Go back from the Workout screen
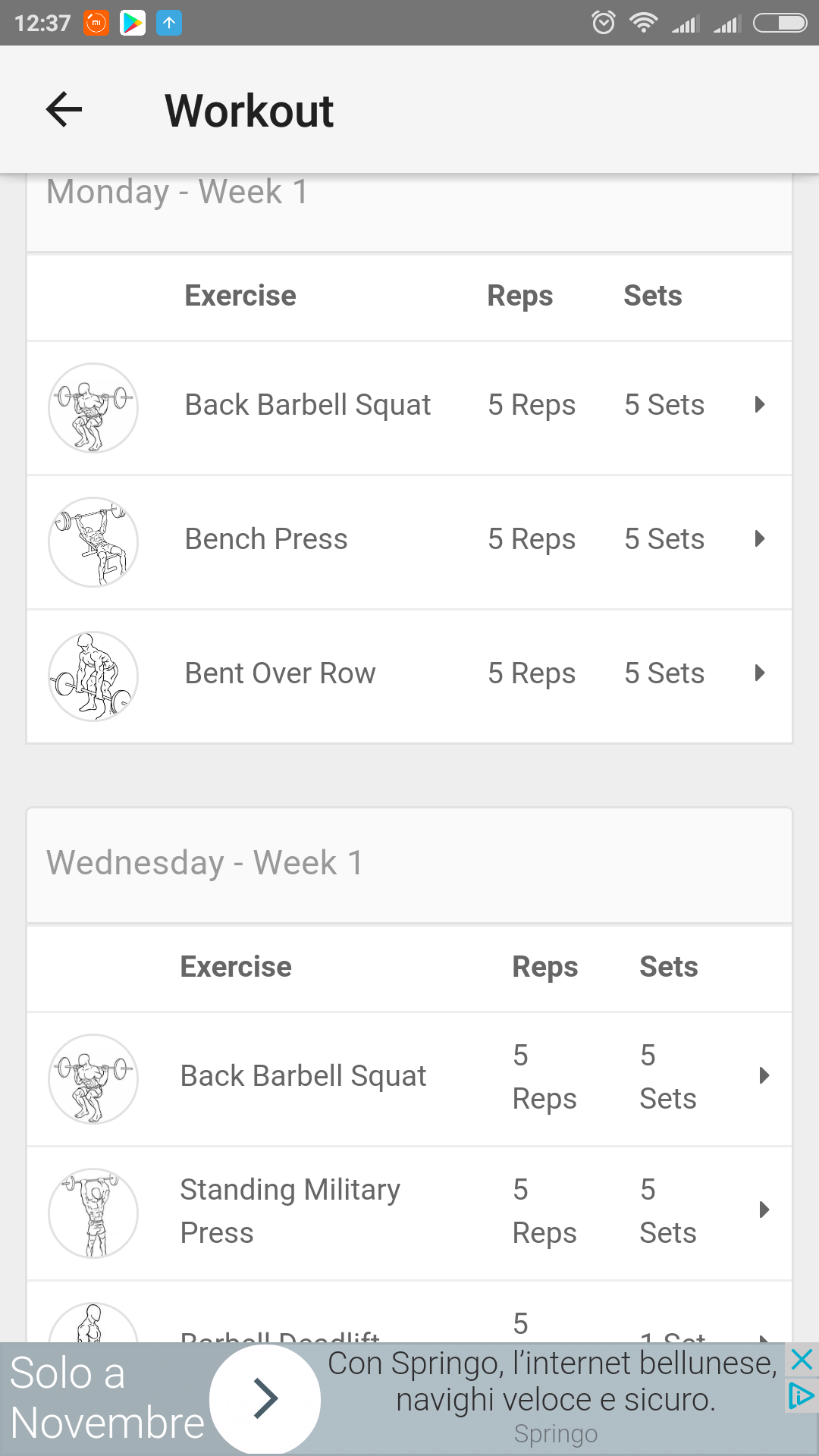This screenshot has height=1456, width=819. tap(64, 110)
